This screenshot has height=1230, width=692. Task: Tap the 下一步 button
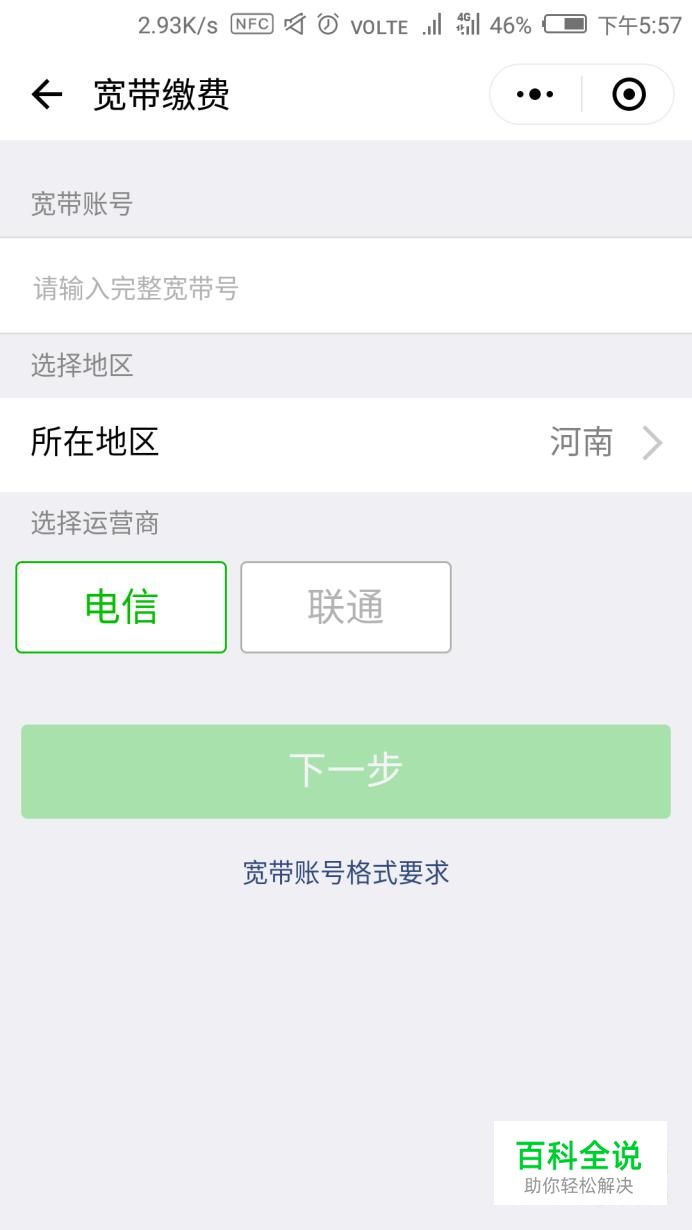pos(346,771)
